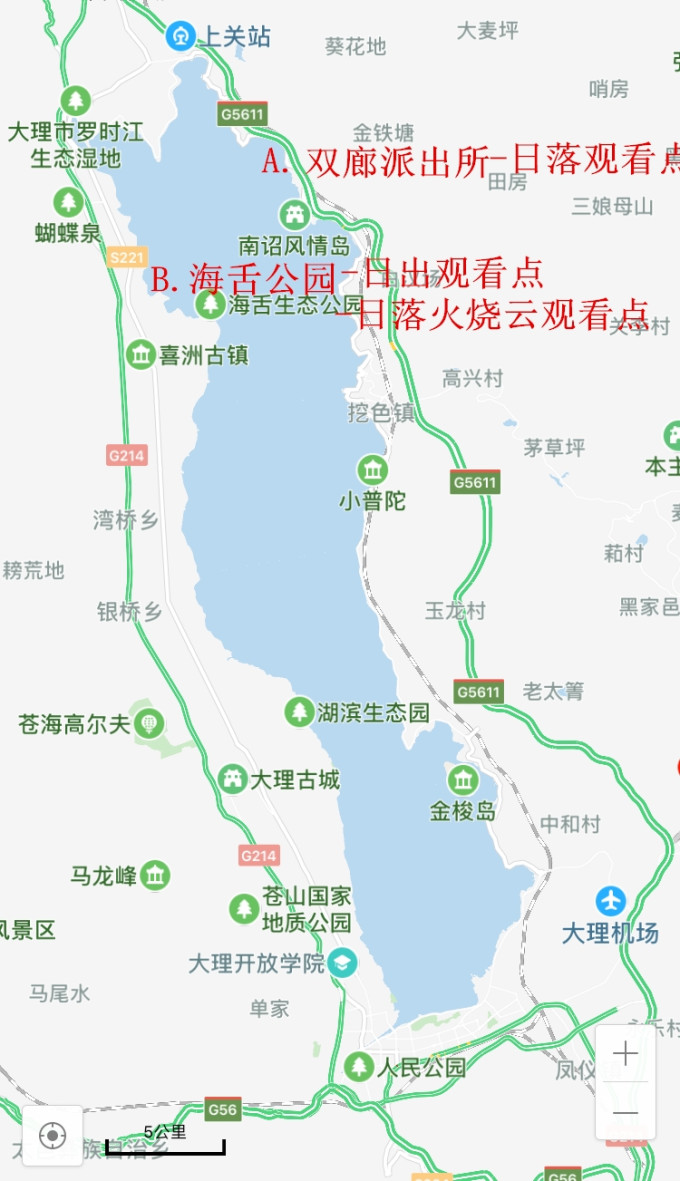Image resolution: width=680 pixels, height=1181 pixels.
Task: Zoom in on the map
Action: 626,1054
